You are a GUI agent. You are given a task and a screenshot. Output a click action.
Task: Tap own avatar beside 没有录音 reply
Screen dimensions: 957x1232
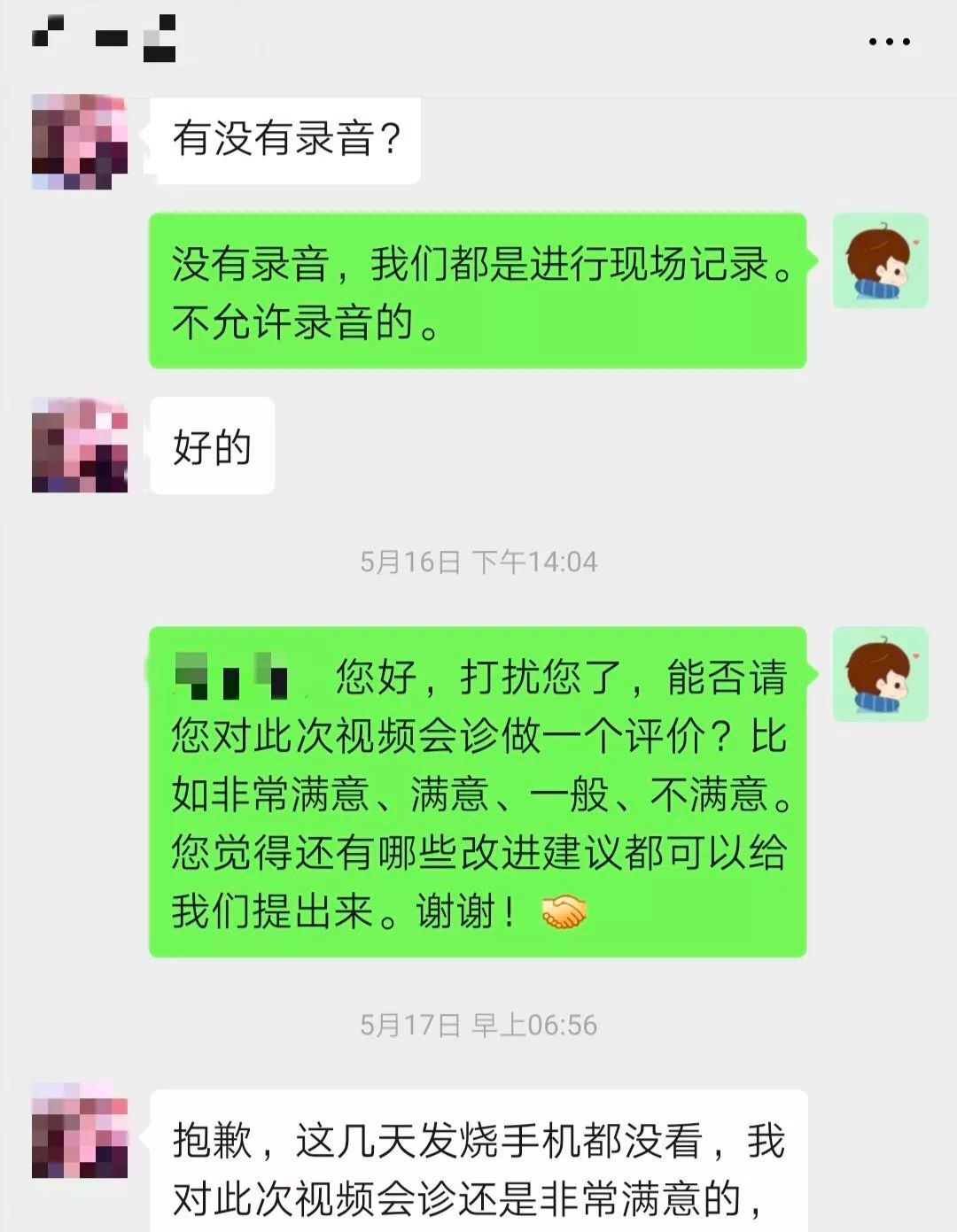pos(880,260)
